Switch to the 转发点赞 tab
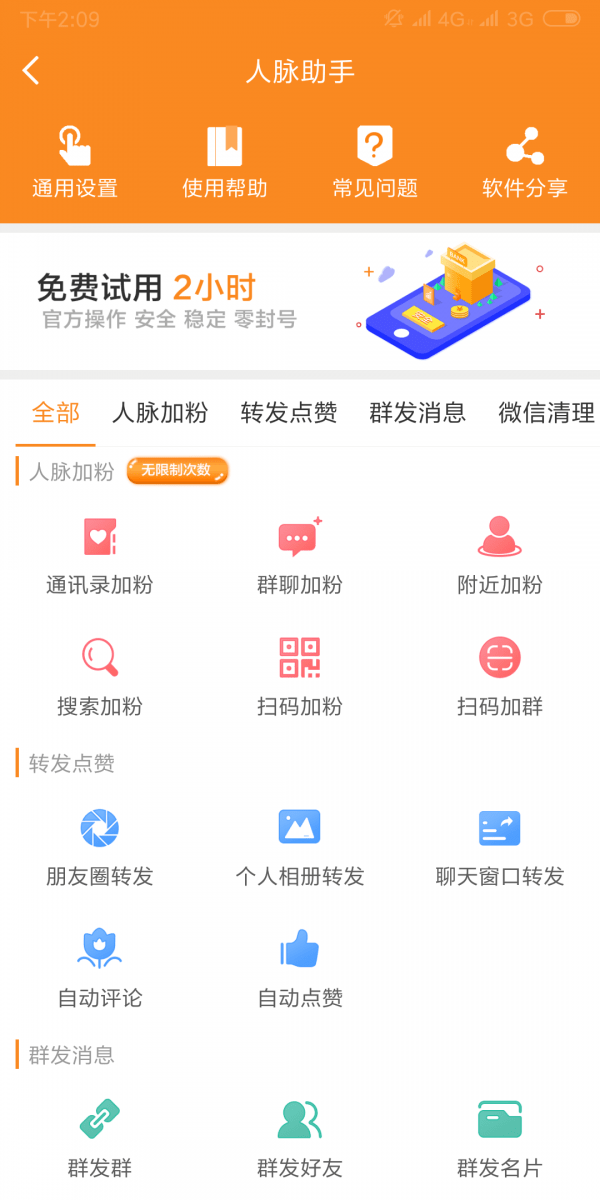The width and height of the screenshot is (600, 1200). [289, 412]
